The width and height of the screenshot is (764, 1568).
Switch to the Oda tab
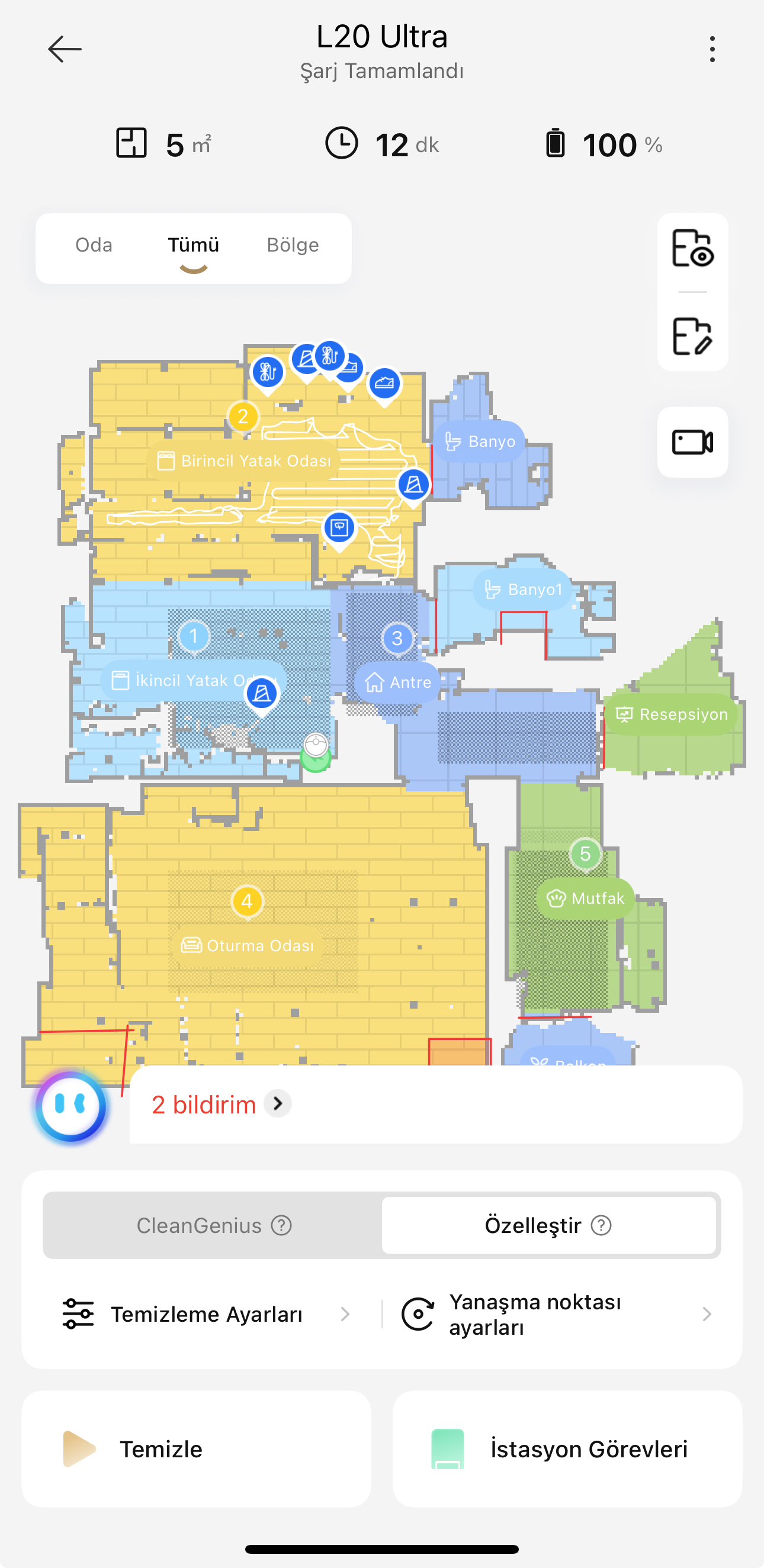click(x=94, y=245)
